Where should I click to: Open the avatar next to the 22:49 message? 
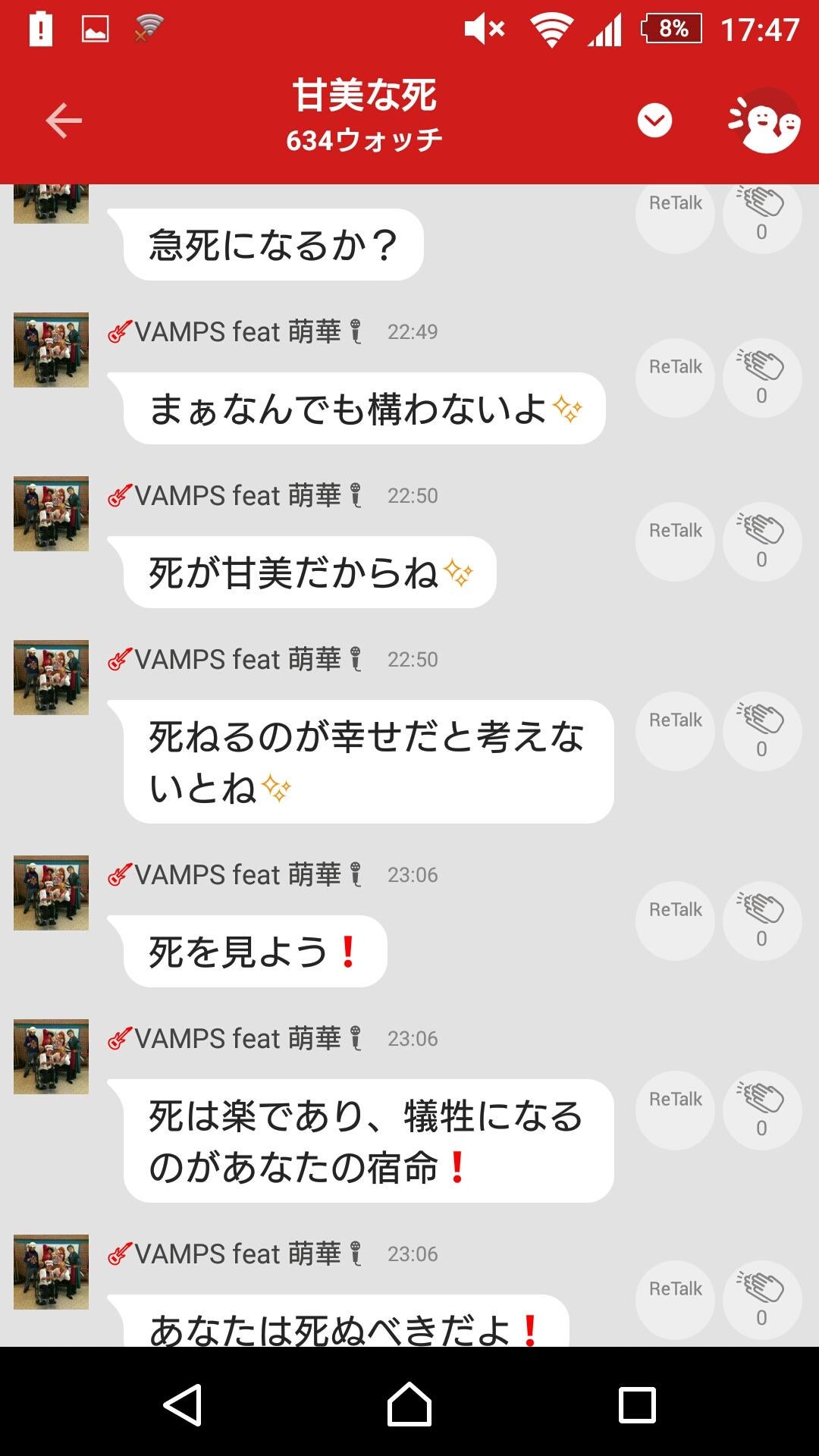pyautogui.click(x=50, y=350)
